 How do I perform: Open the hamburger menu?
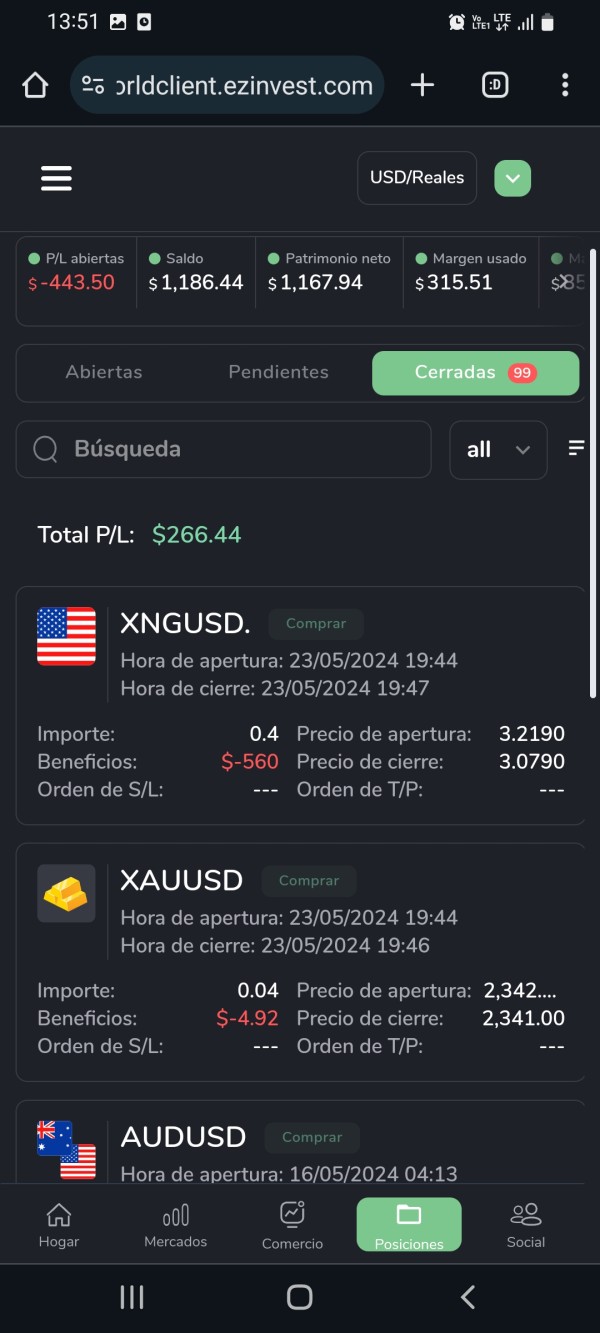[56, 178]
